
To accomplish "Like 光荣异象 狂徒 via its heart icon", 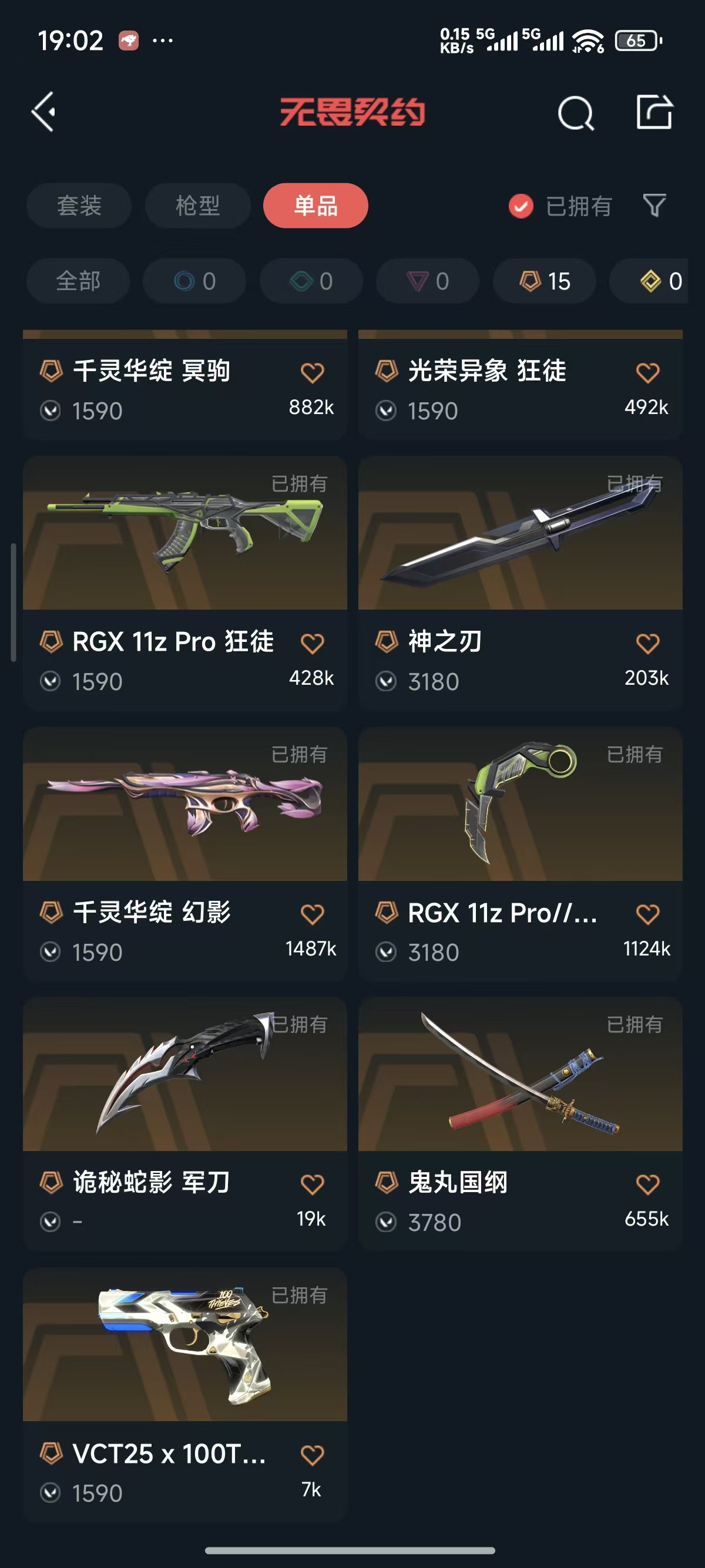I will point(647,372).
